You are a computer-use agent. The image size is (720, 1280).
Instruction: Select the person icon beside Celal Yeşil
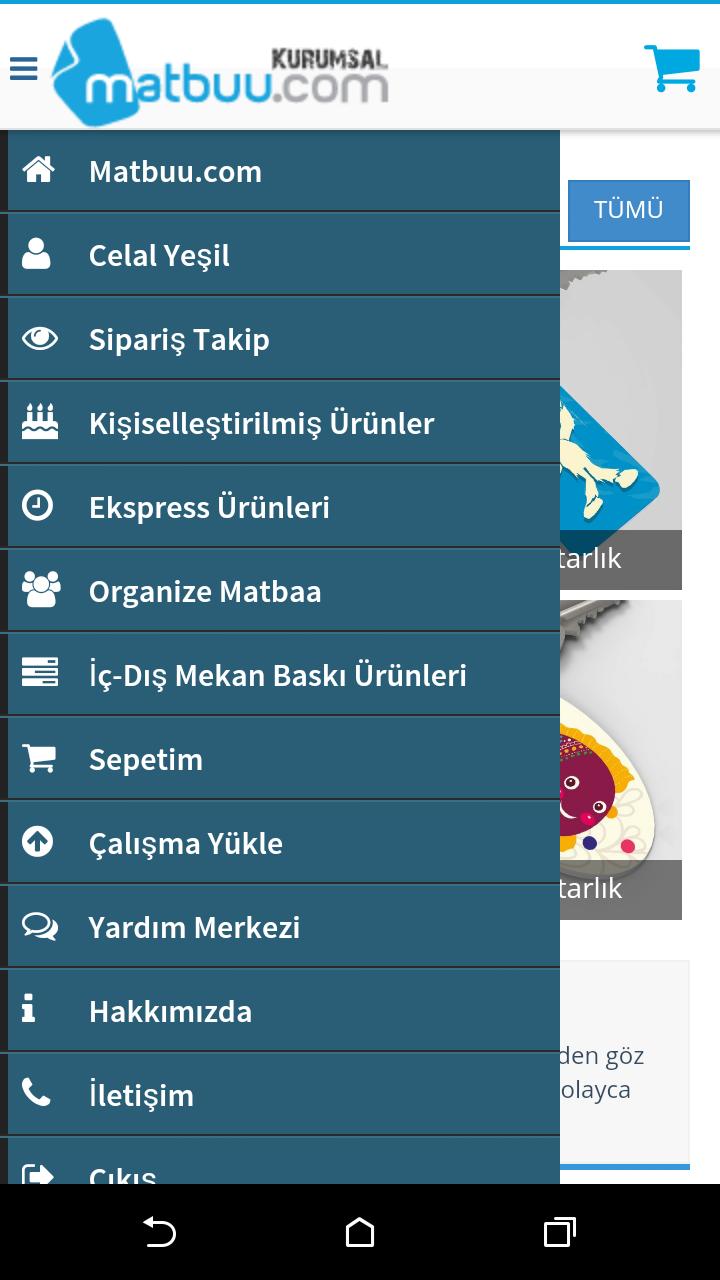38,254
